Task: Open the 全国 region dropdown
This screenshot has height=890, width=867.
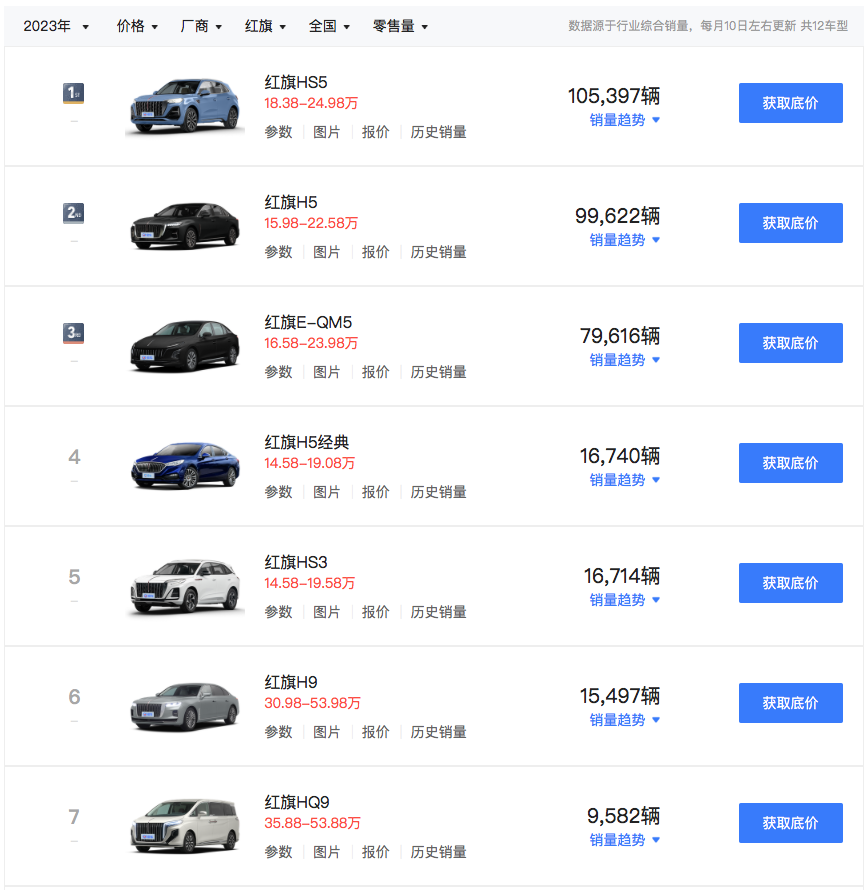Action: pyautogui.click(x=329, y=26)
